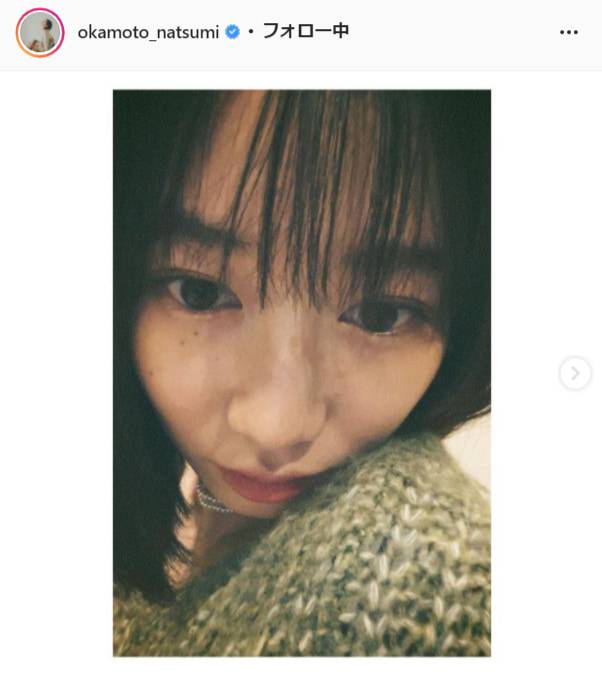Go to the next photo in the carousel
Image resolution: width=602 pixels, height=673 pixels.
point(574,373)
